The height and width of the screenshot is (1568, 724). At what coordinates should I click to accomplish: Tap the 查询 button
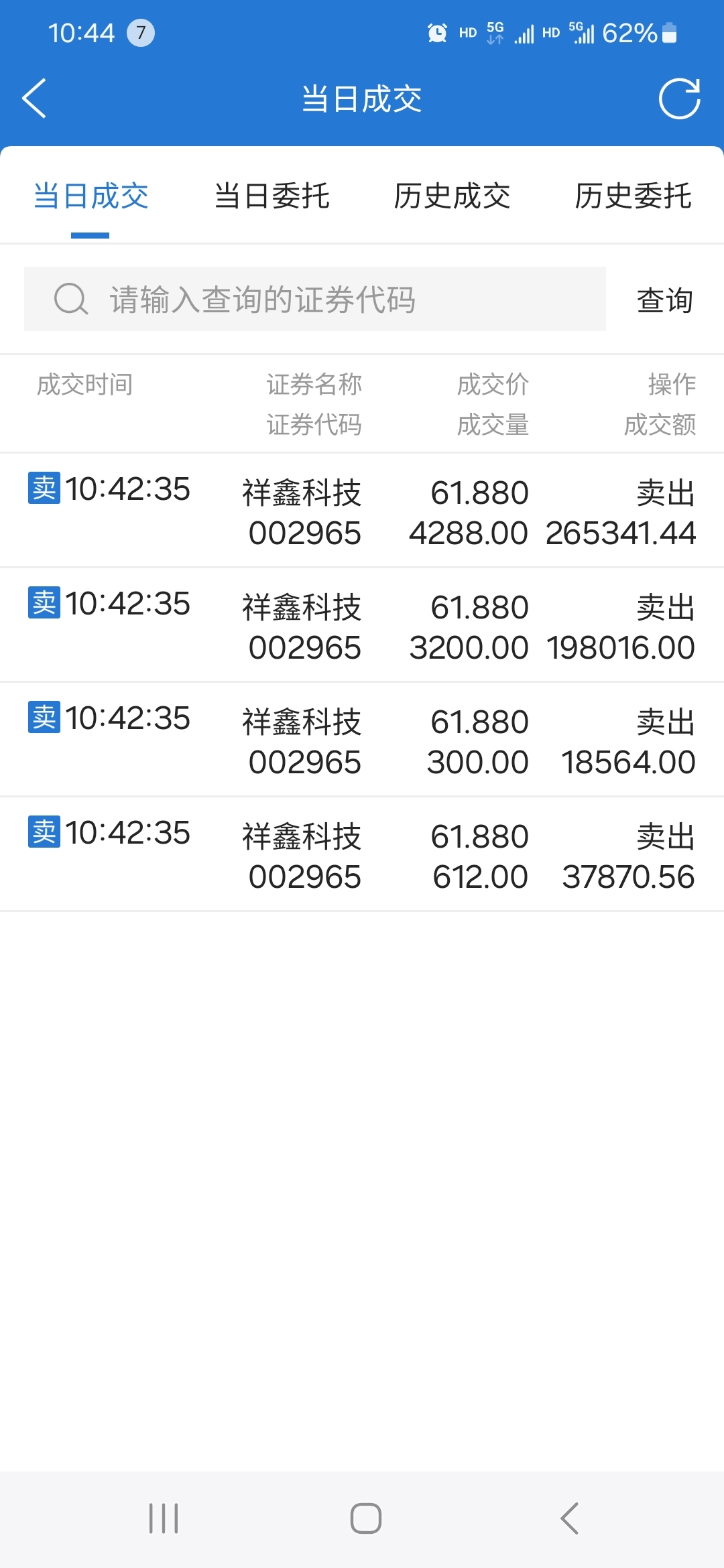point(664,300)
